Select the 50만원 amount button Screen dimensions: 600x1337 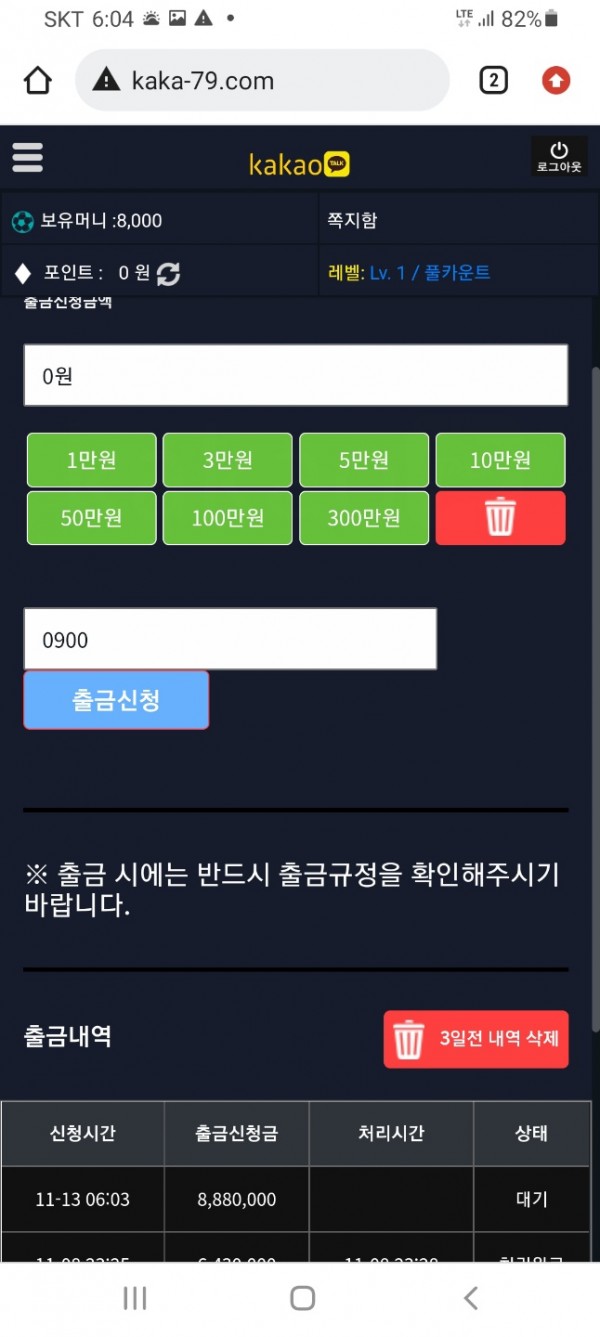[x=91, y=518]
